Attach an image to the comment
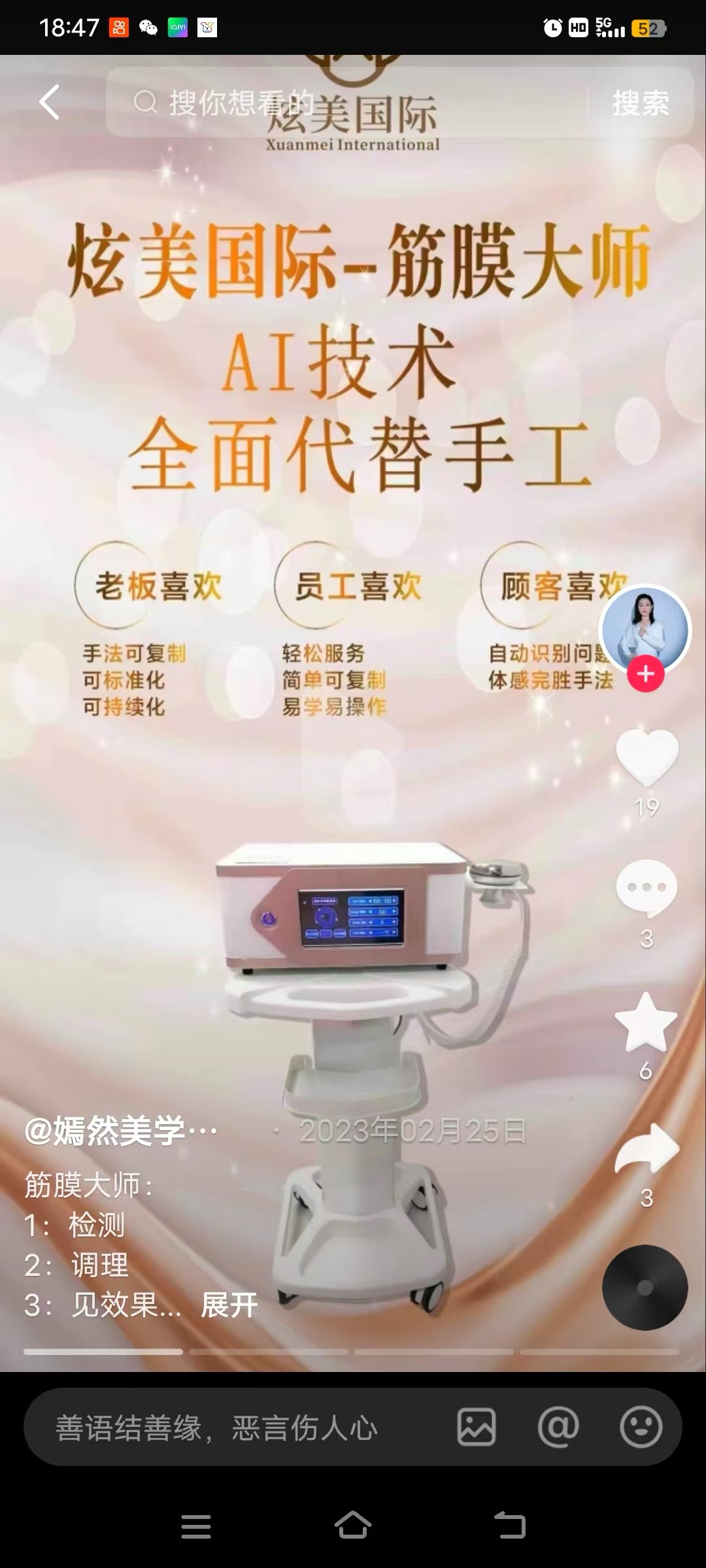This screenshot has height=1568, width=706. tap(476, 1427)
